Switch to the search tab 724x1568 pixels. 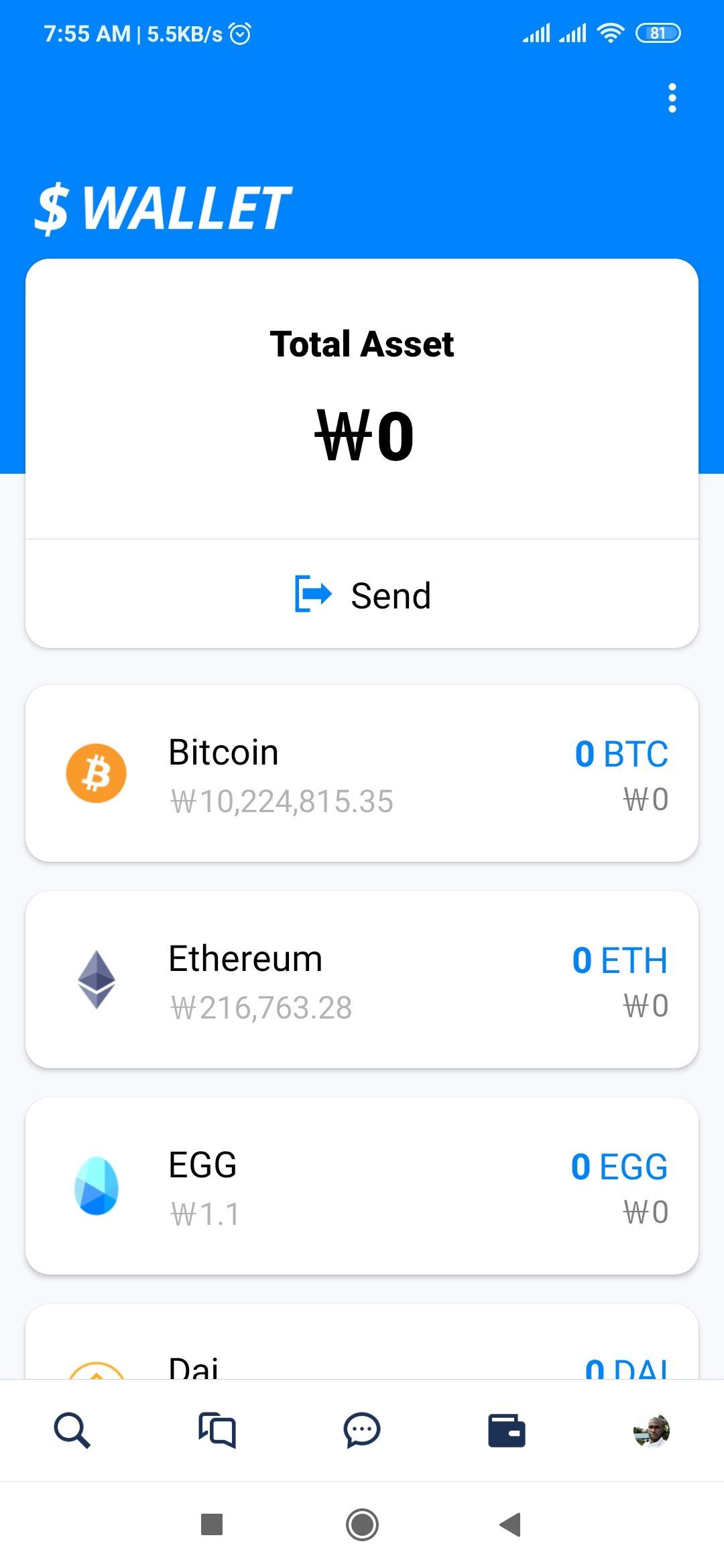(72, 1431)
